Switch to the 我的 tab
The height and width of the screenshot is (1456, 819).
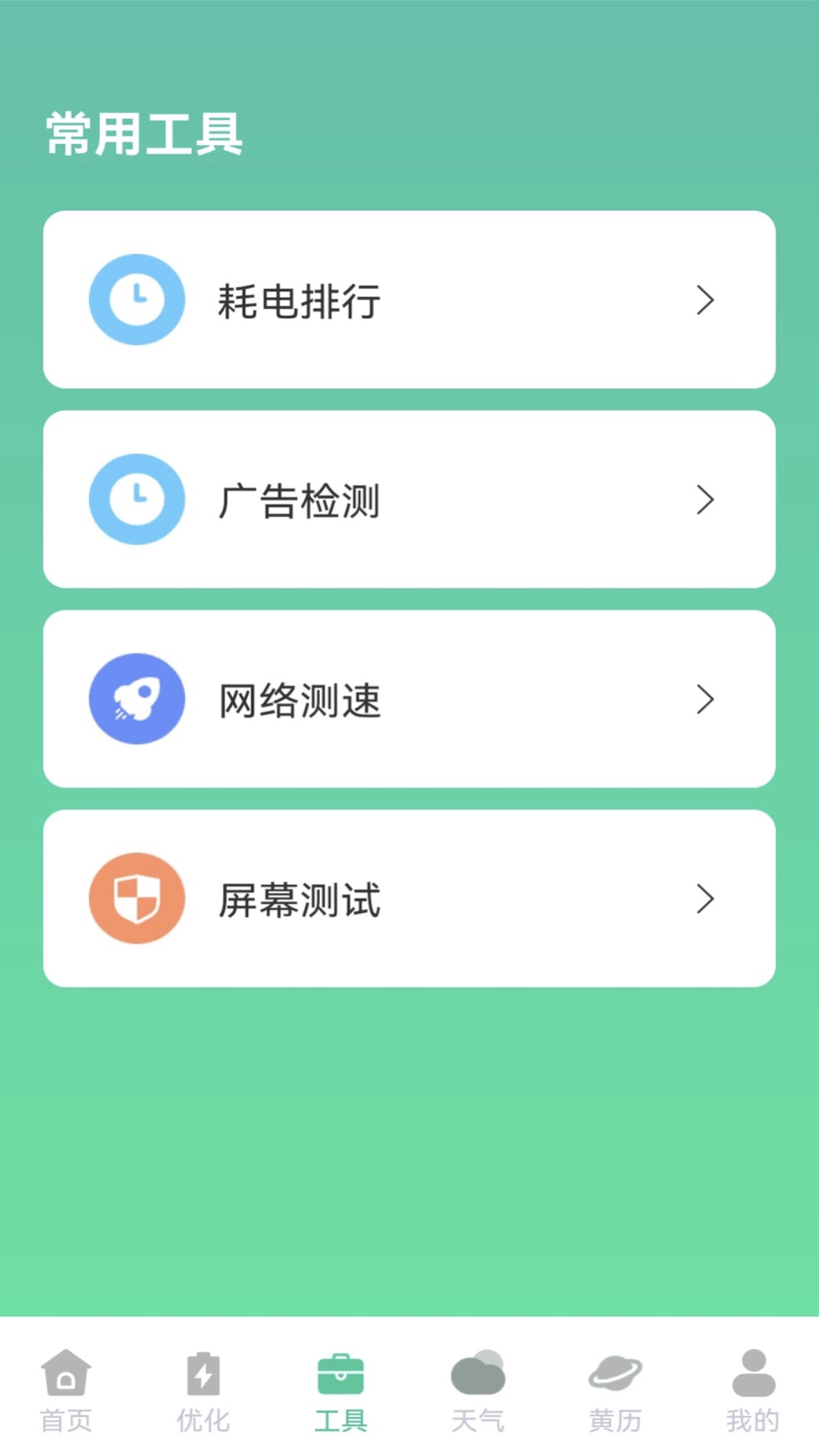pos(752,1399)
